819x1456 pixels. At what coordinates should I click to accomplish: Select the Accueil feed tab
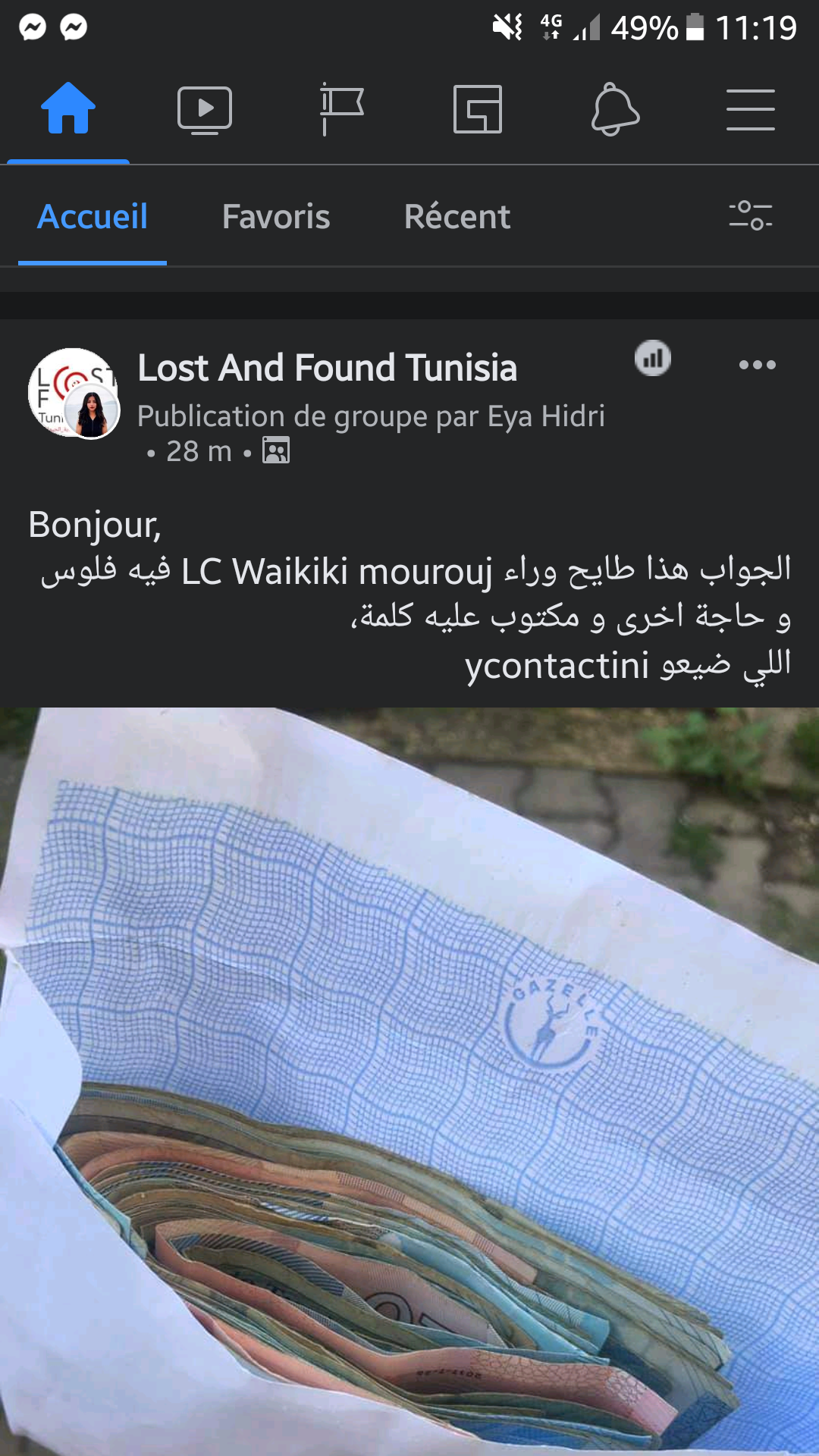(x=93, y=217)
